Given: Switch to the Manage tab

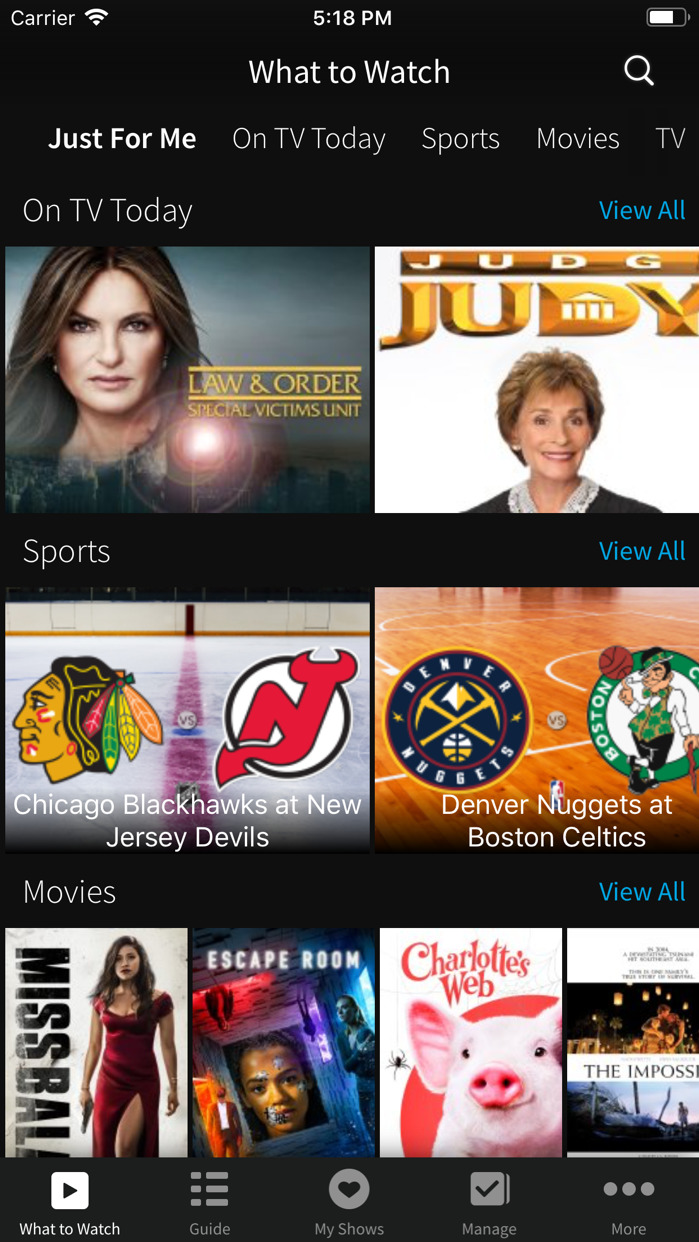Looking at the screenshot, I should coord(489,1202).
